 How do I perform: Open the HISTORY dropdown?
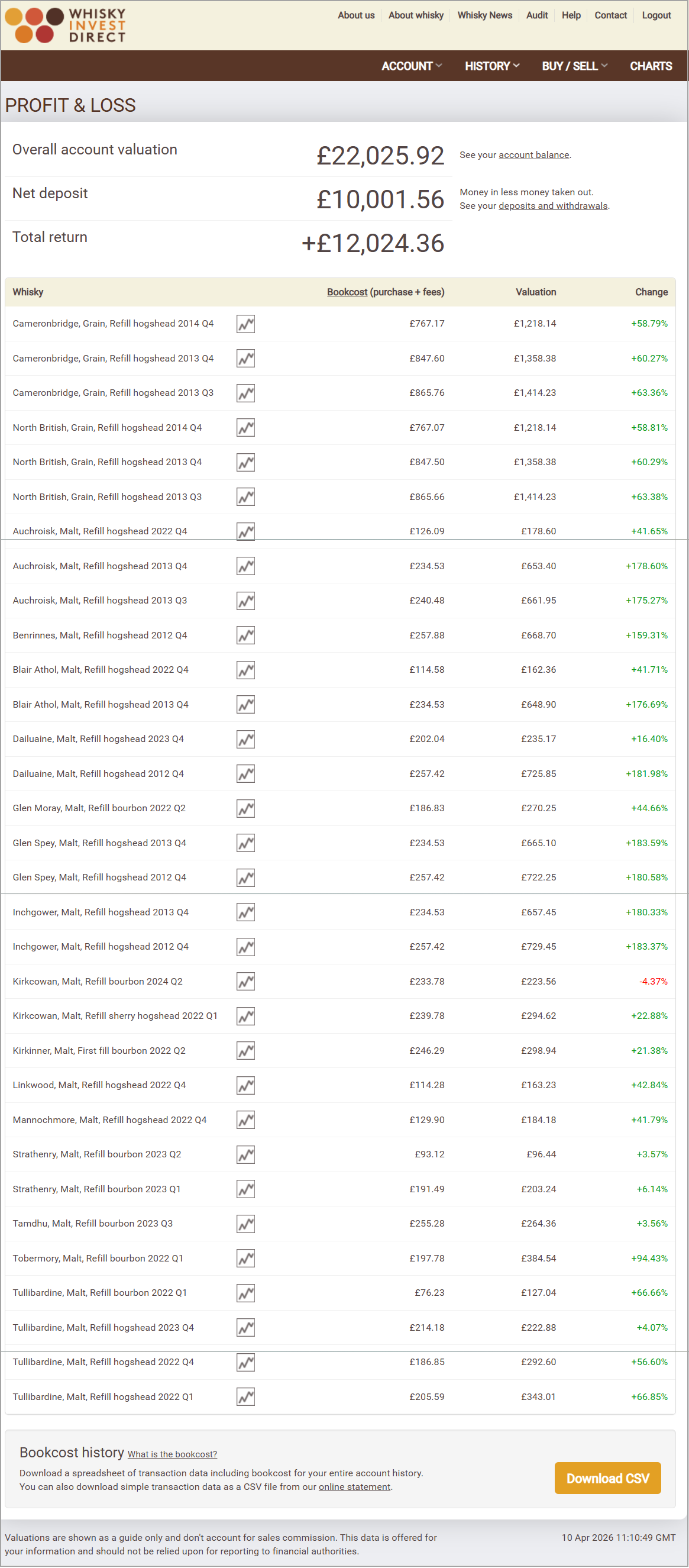click(491, 66)
